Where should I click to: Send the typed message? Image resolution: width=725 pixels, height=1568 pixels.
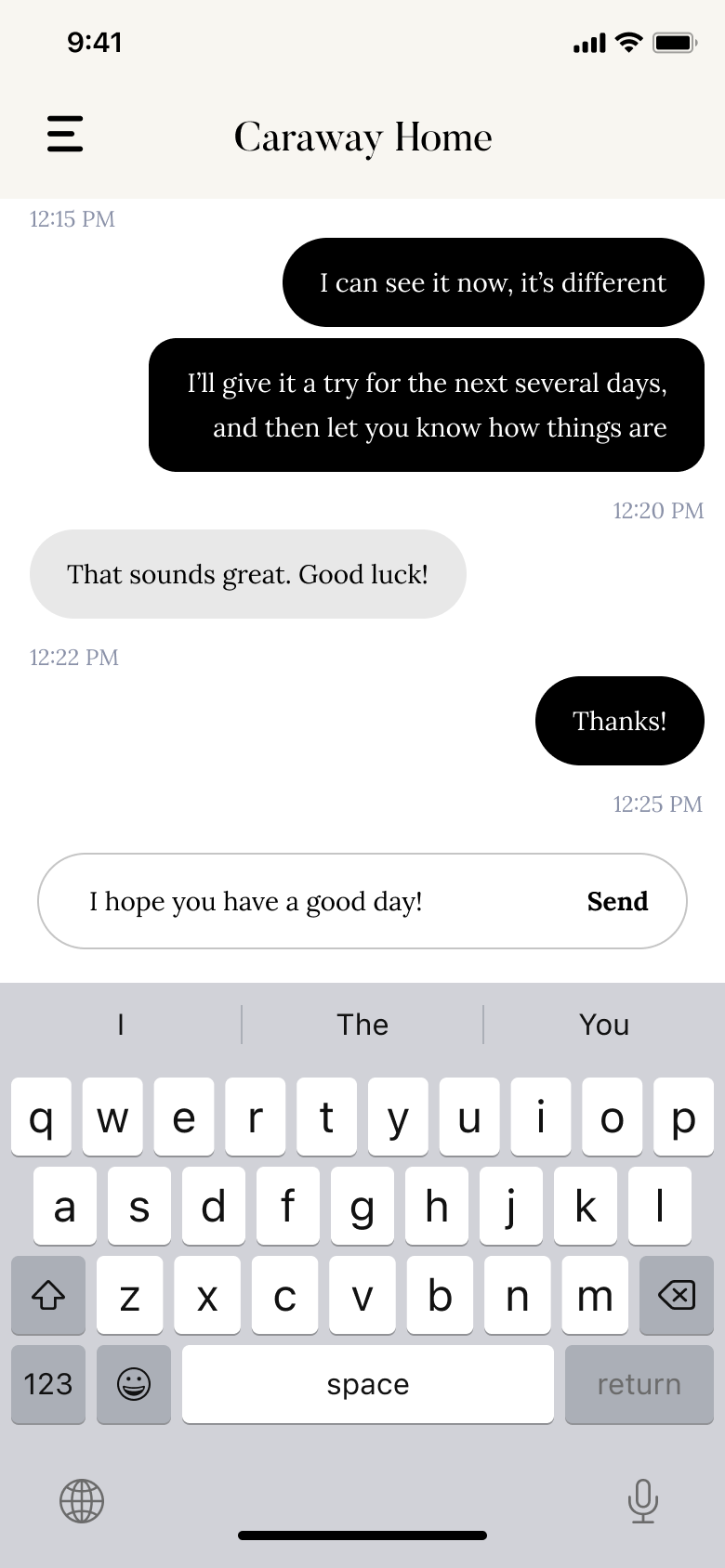(617, 901)
